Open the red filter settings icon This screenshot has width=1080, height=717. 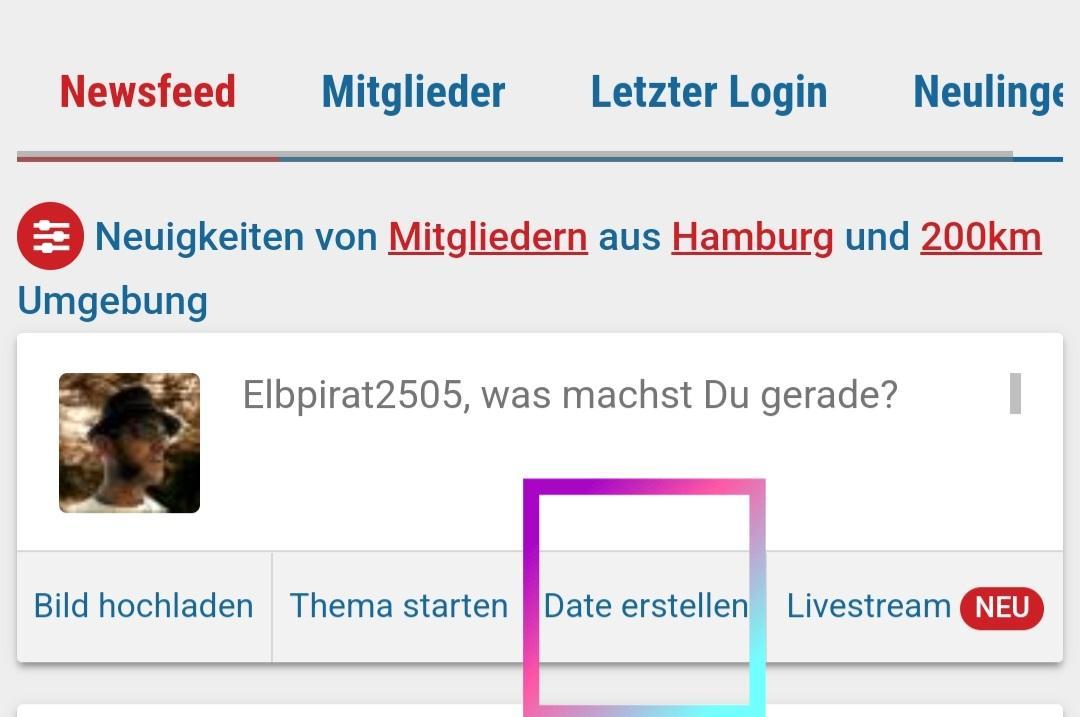pyautogui.click(x=50, y=237)
